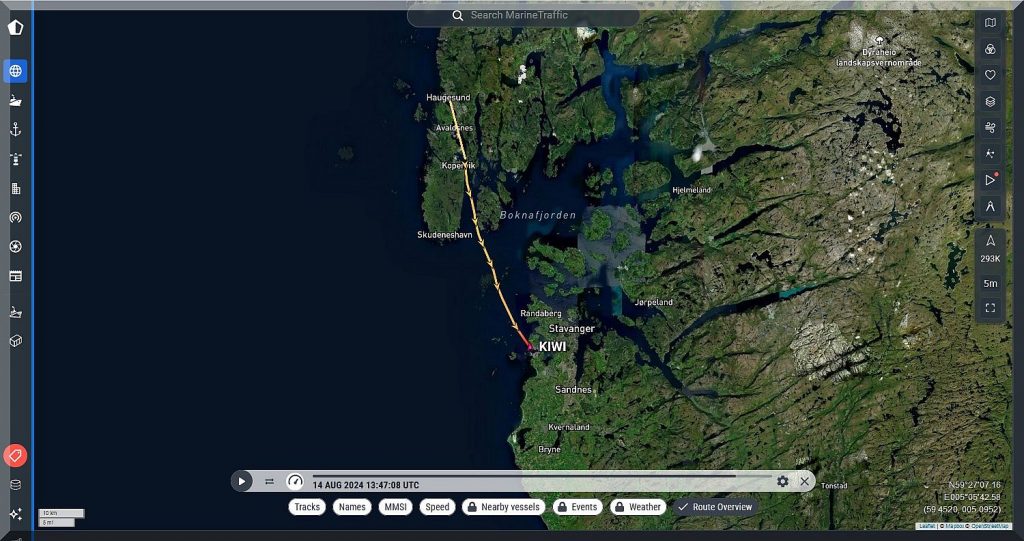Viewport: 1024px width, 541px height.
Task: Open favorites heart in right toolbar
Action: coord(990,75)
